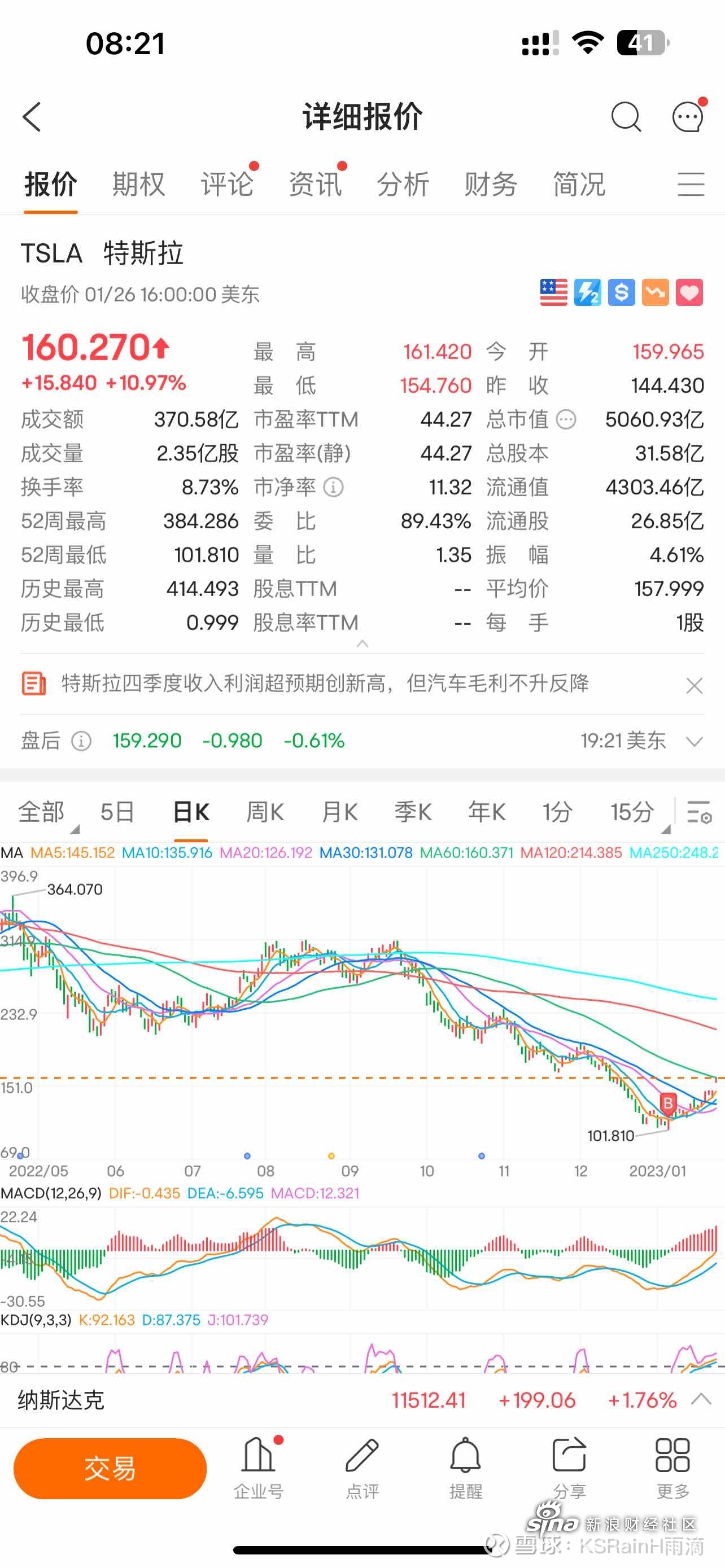Select the 月K chart period
This screenshot has height=1568, width=725.
coord(339,812)
